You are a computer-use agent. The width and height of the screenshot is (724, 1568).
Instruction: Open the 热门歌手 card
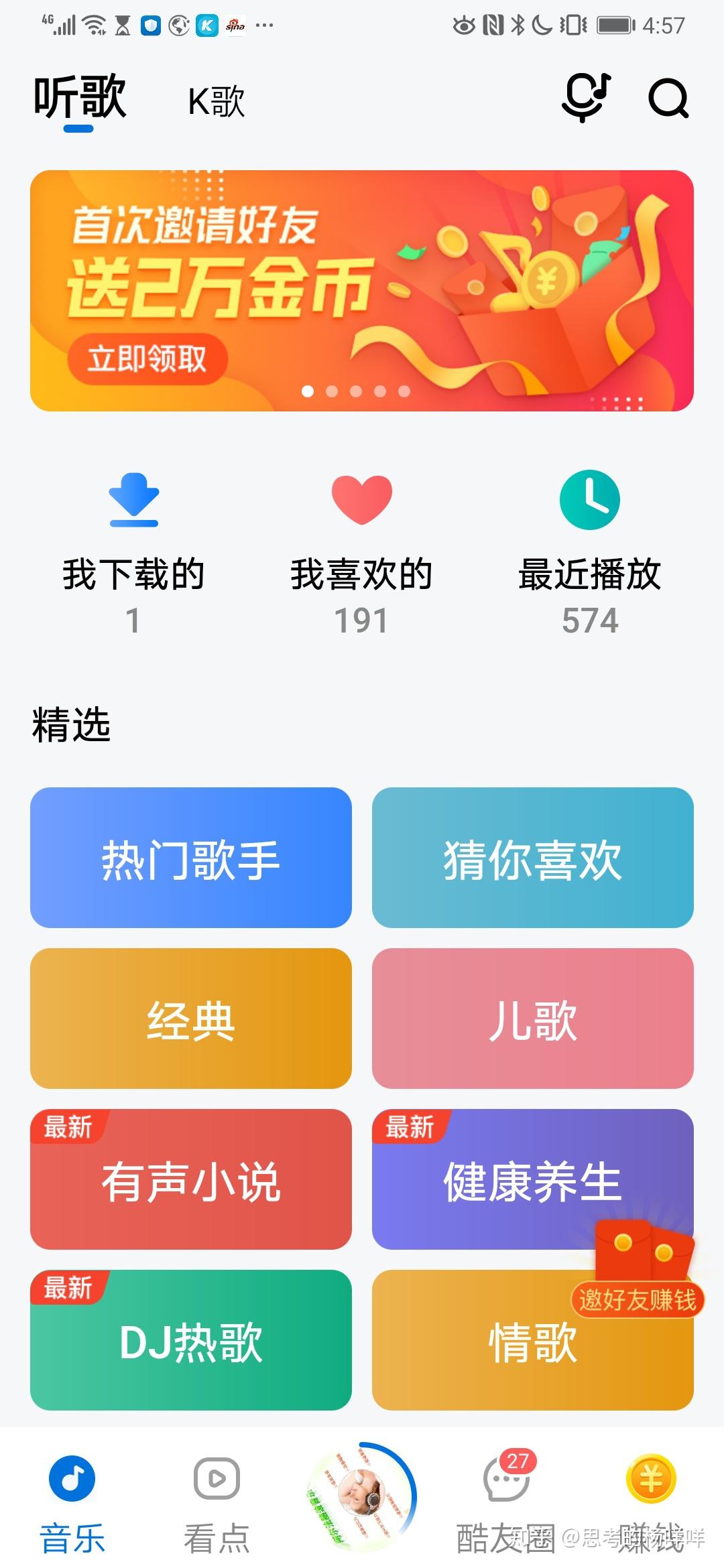tap(191, 858)
